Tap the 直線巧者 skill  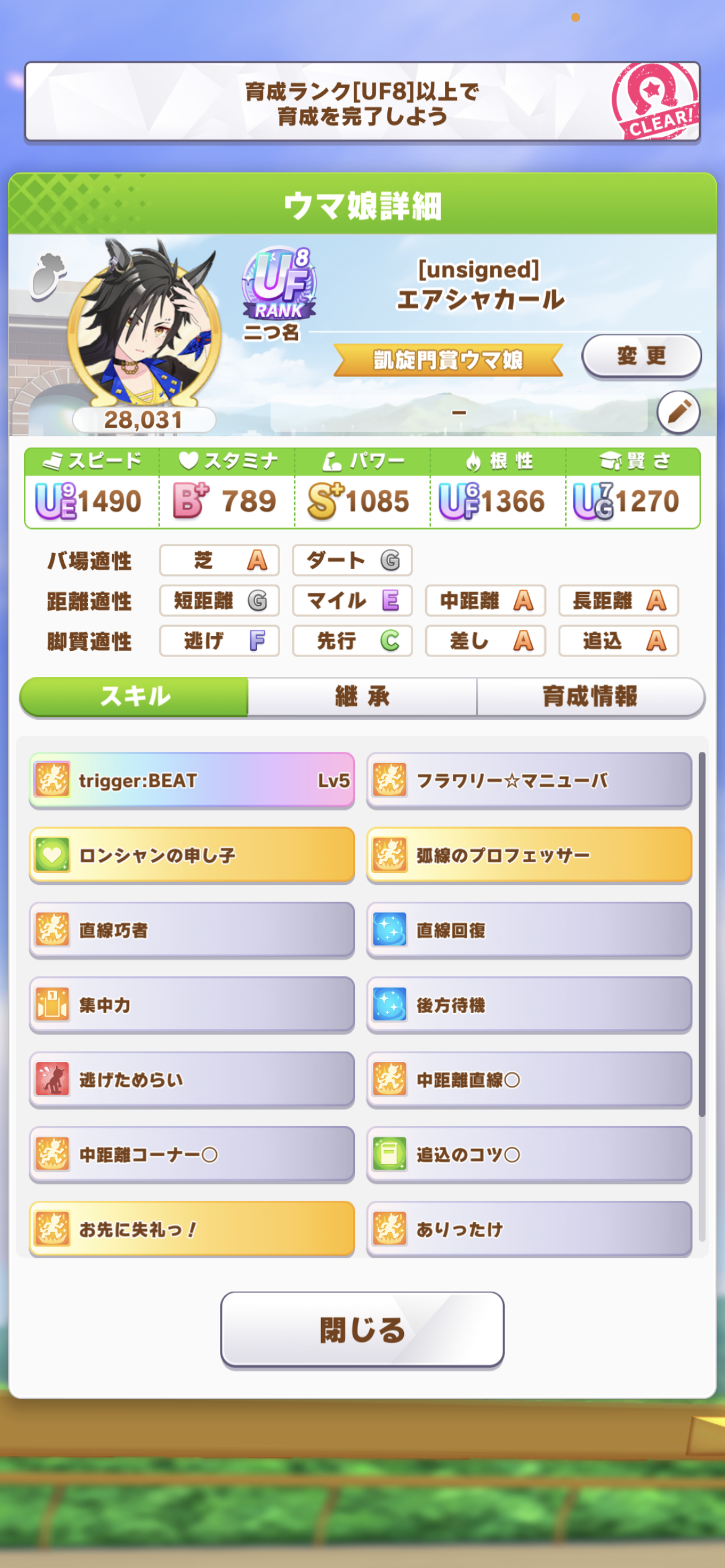point(192,930)
